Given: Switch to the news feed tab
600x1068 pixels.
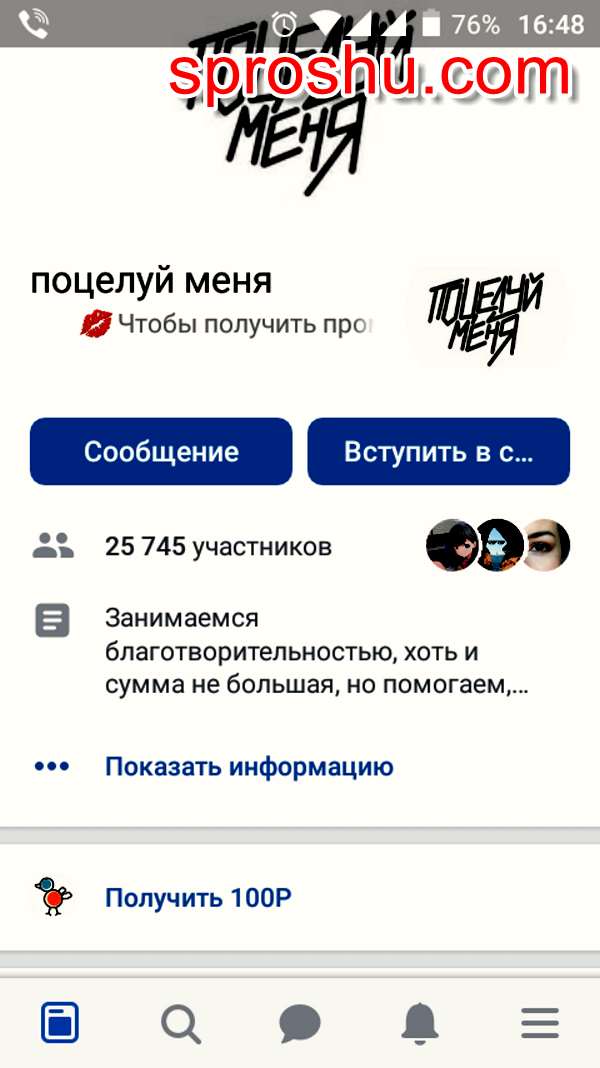Looking at the screenshot, I should click(60, 1023).
